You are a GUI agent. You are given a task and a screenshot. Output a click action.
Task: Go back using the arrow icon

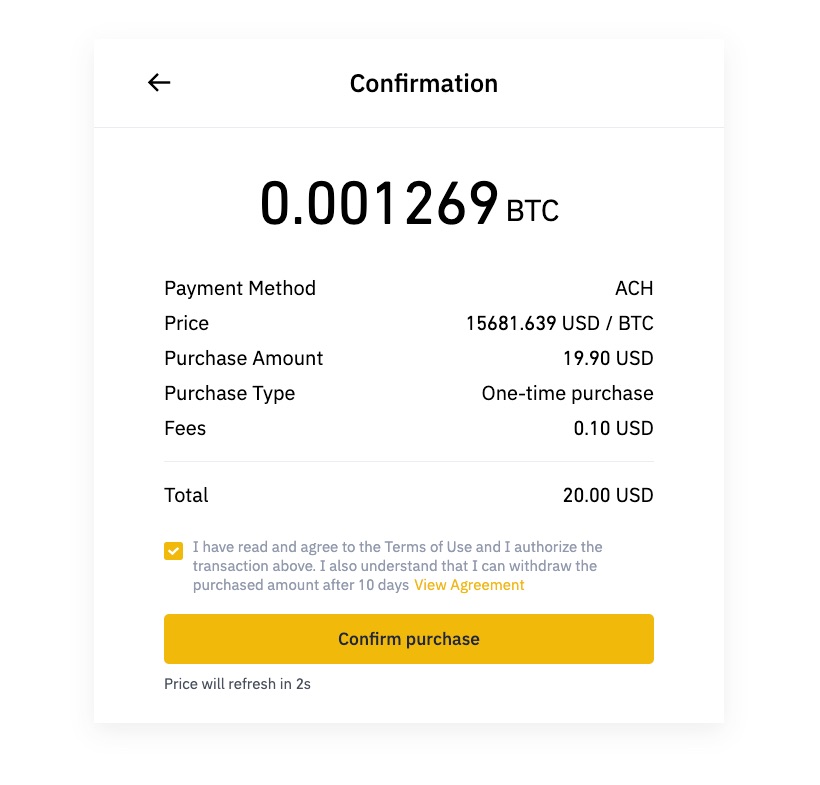click(159, 83)
